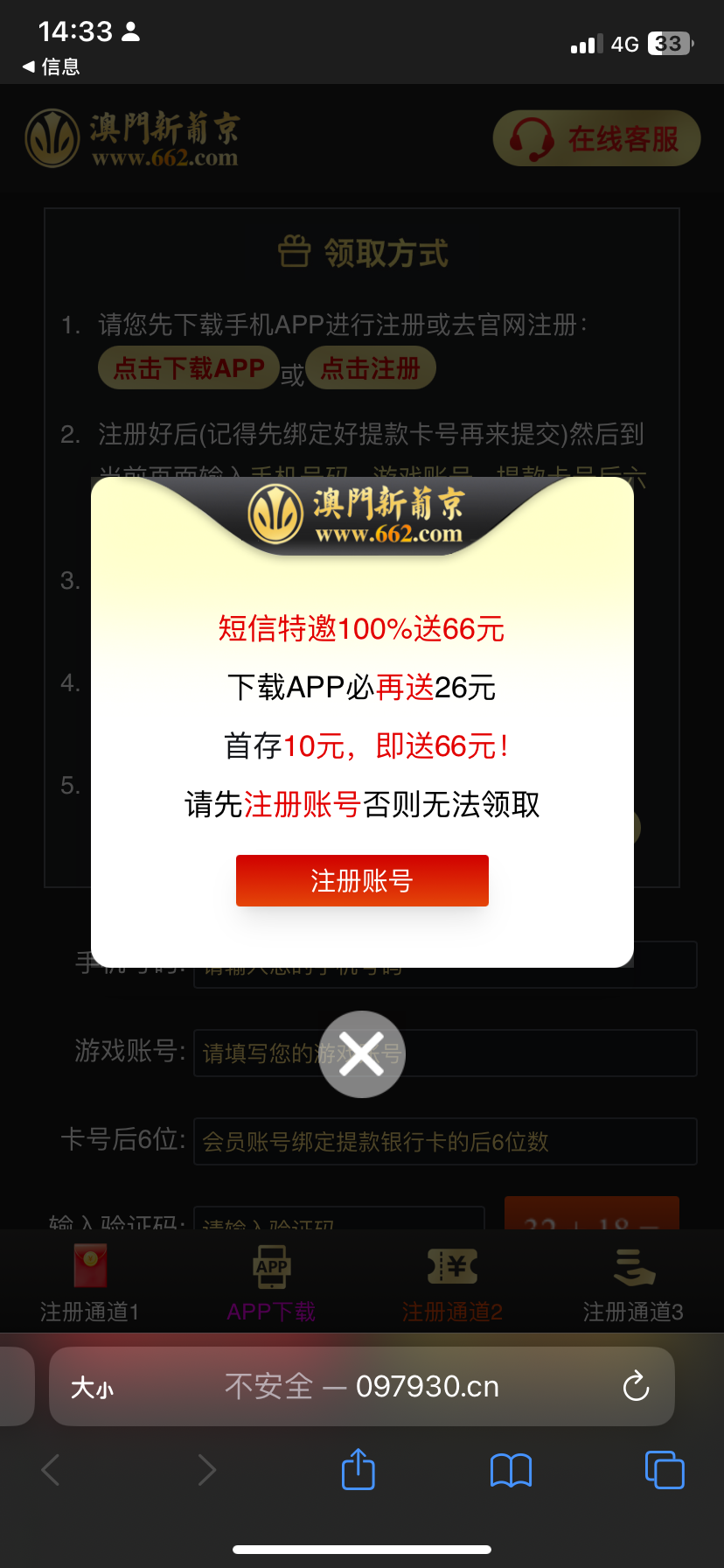Viewport: 724px width, 1568px height.
Task: Open 注册通道3 in bottom bar
Action: pyautogui.click(x=633, y=1283)
